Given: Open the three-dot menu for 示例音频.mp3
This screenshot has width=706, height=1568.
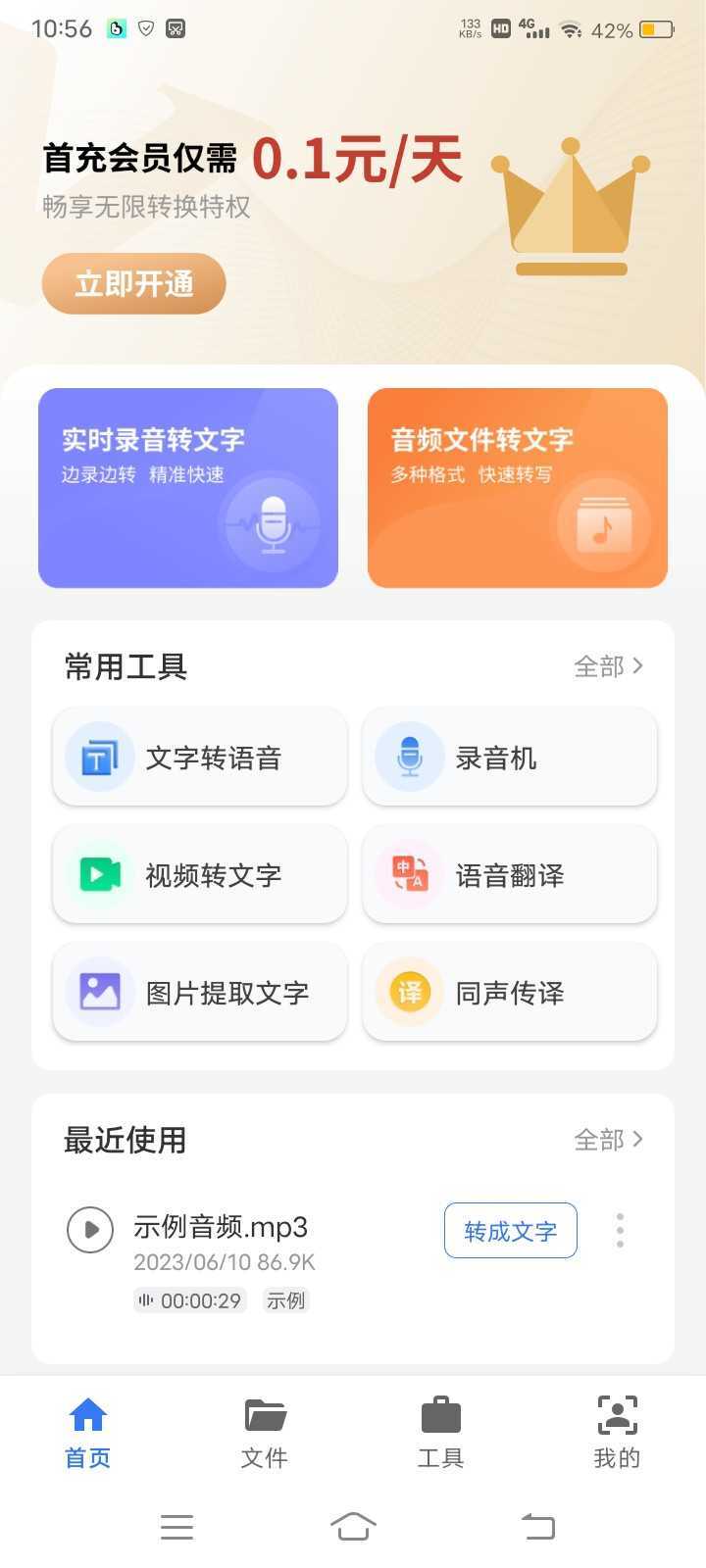Looking at the screenshot, I should pos(620,1230).
